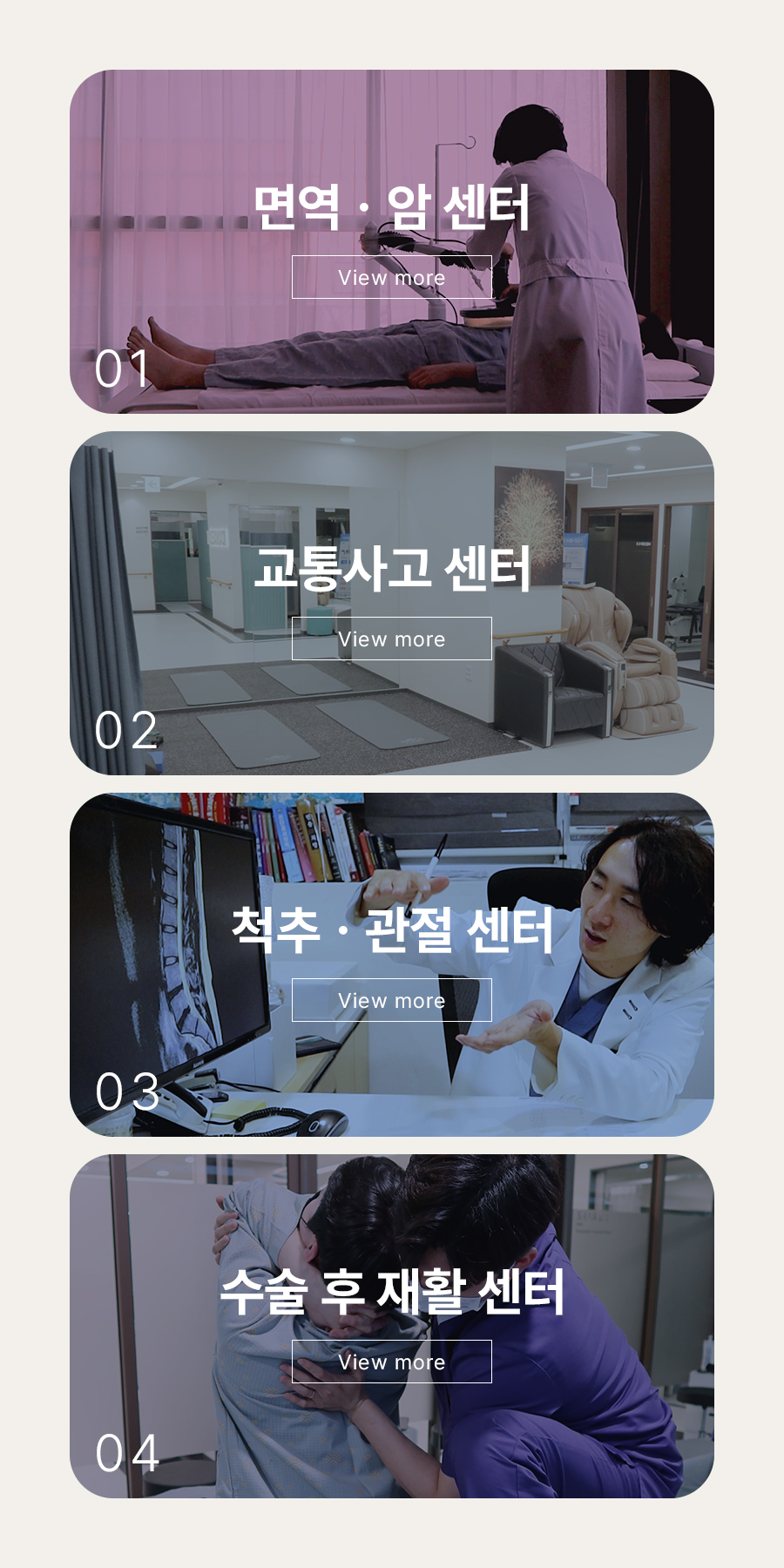784x1568 pixels.
Task: Tap View more under 면역 · 암 센터
Action: coord(391,277)
